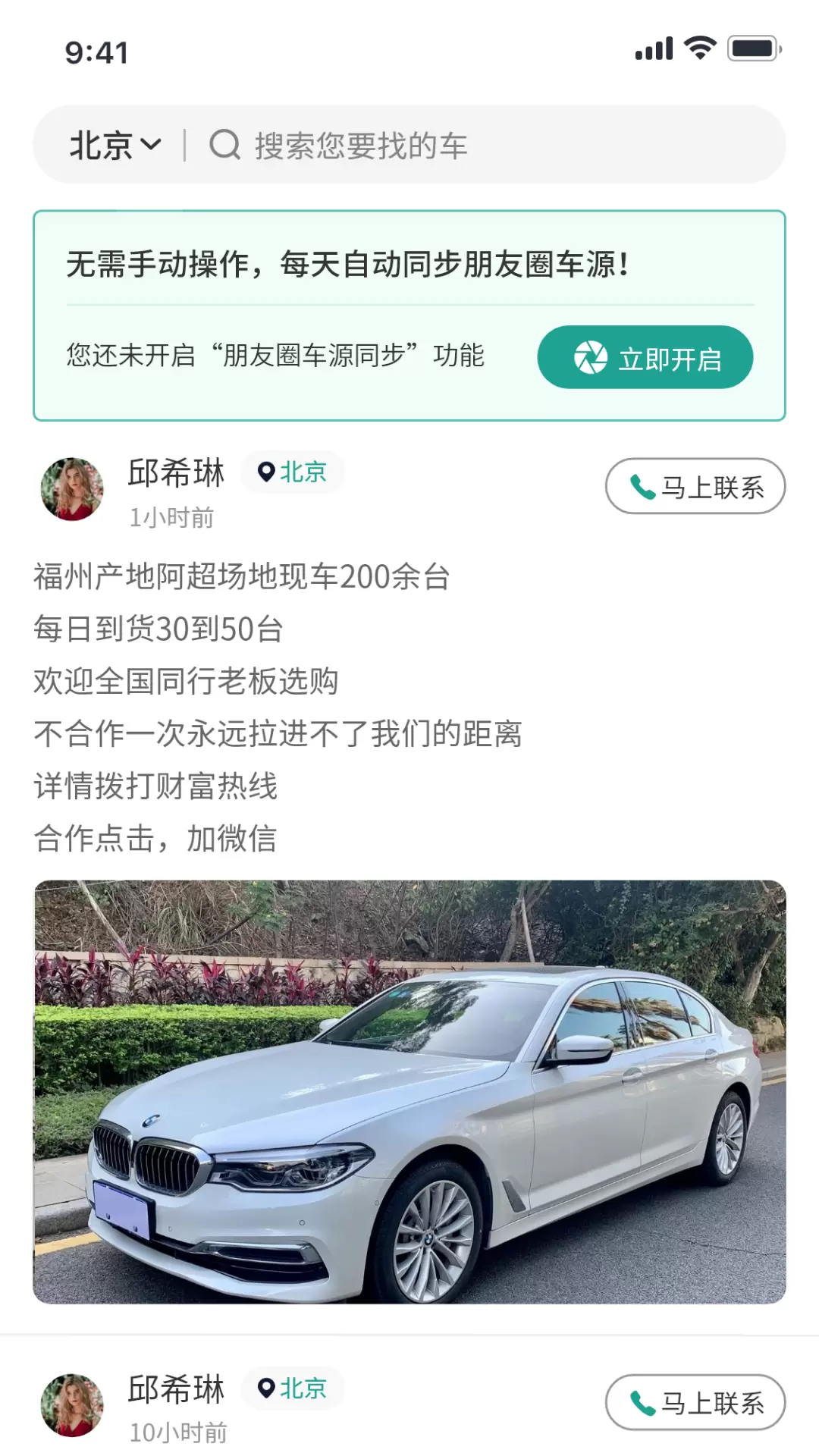
Task: Open the 北京 city dropdown
Action: pyautogui.click(x=115, y=145)
